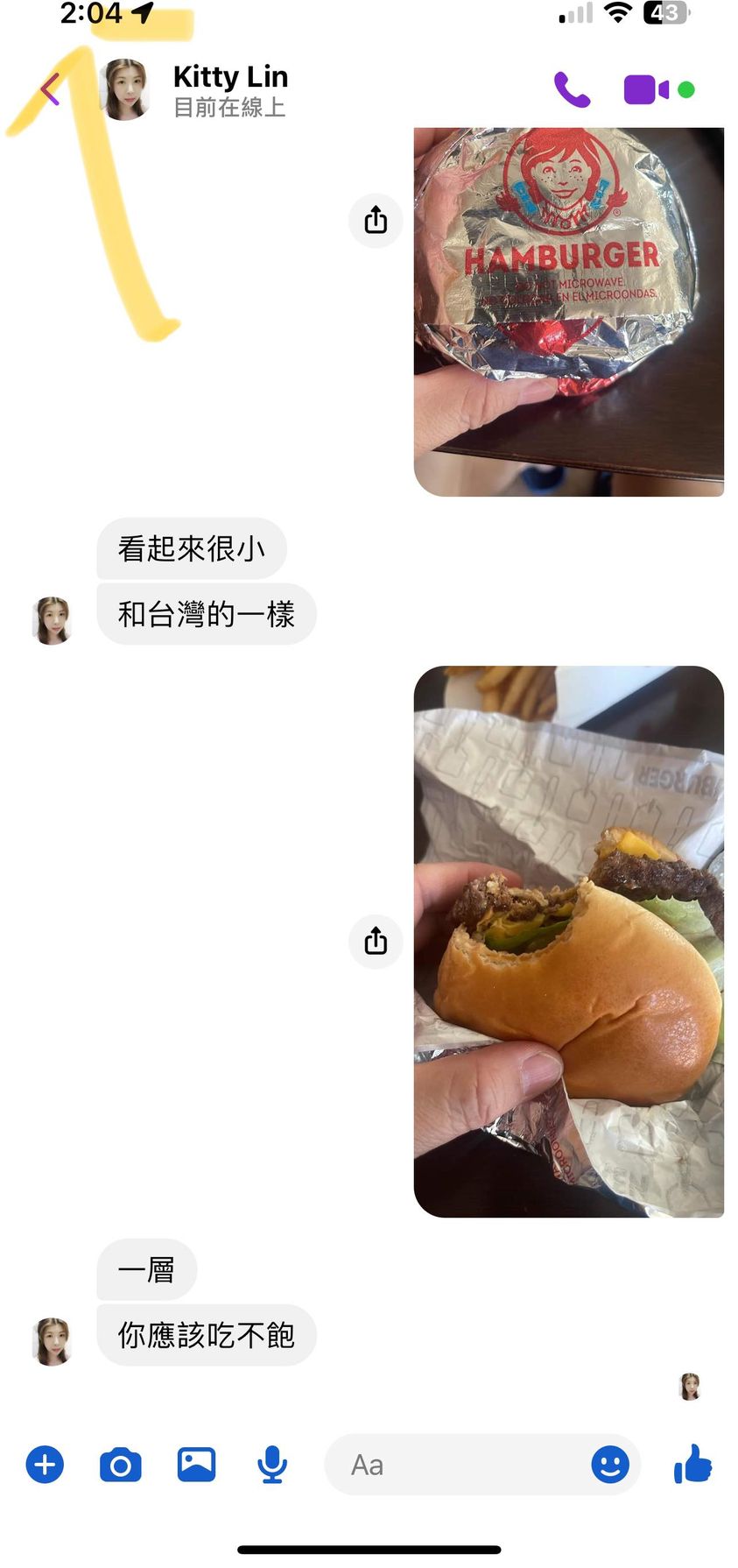The height and width of the screenshot is (1568, 738).
Task: Open Kitty Lin's profile from the header
Action: click(229, 89)
